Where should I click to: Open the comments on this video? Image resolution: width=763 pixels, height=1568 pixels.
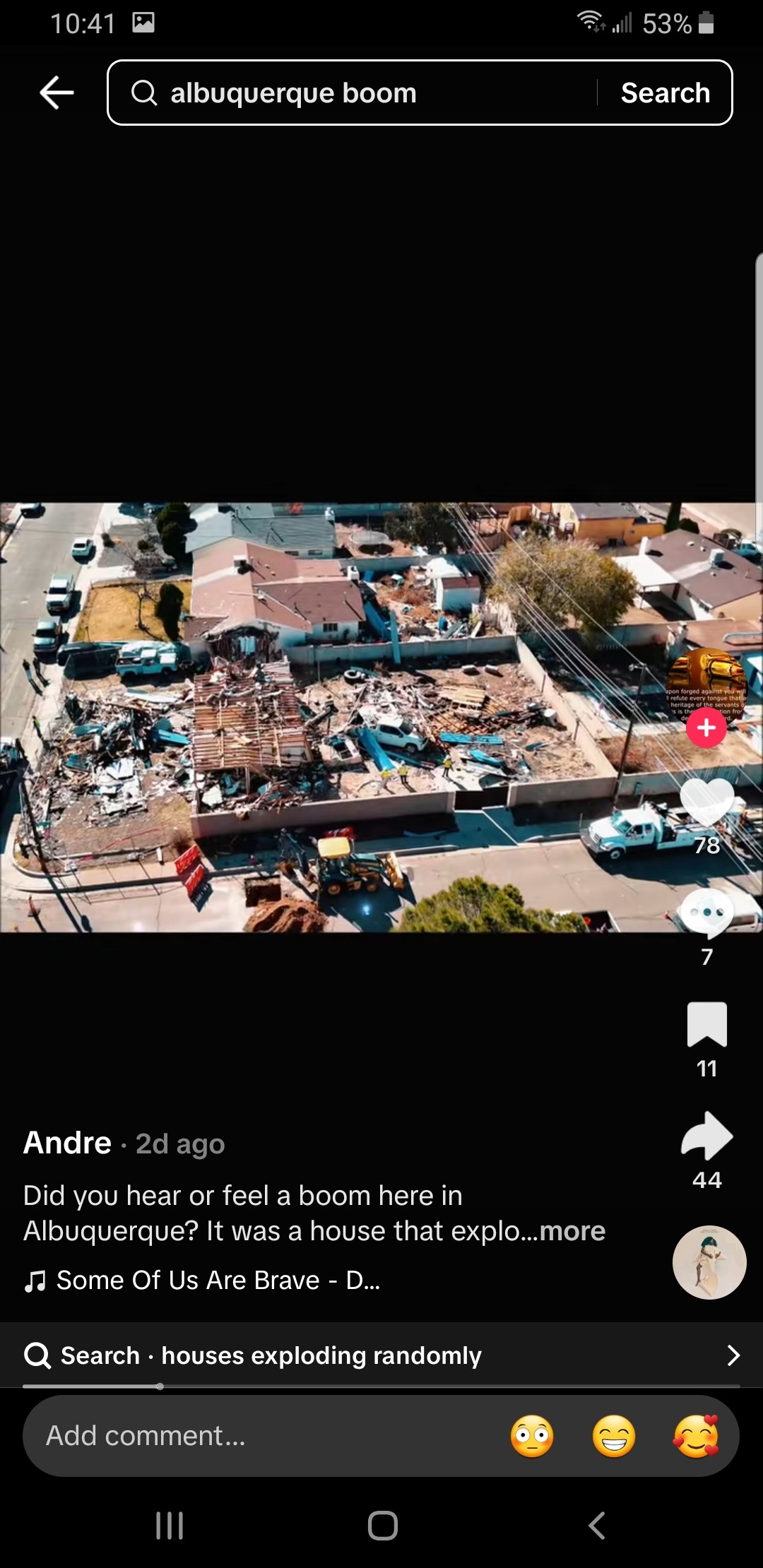(706, 913)
